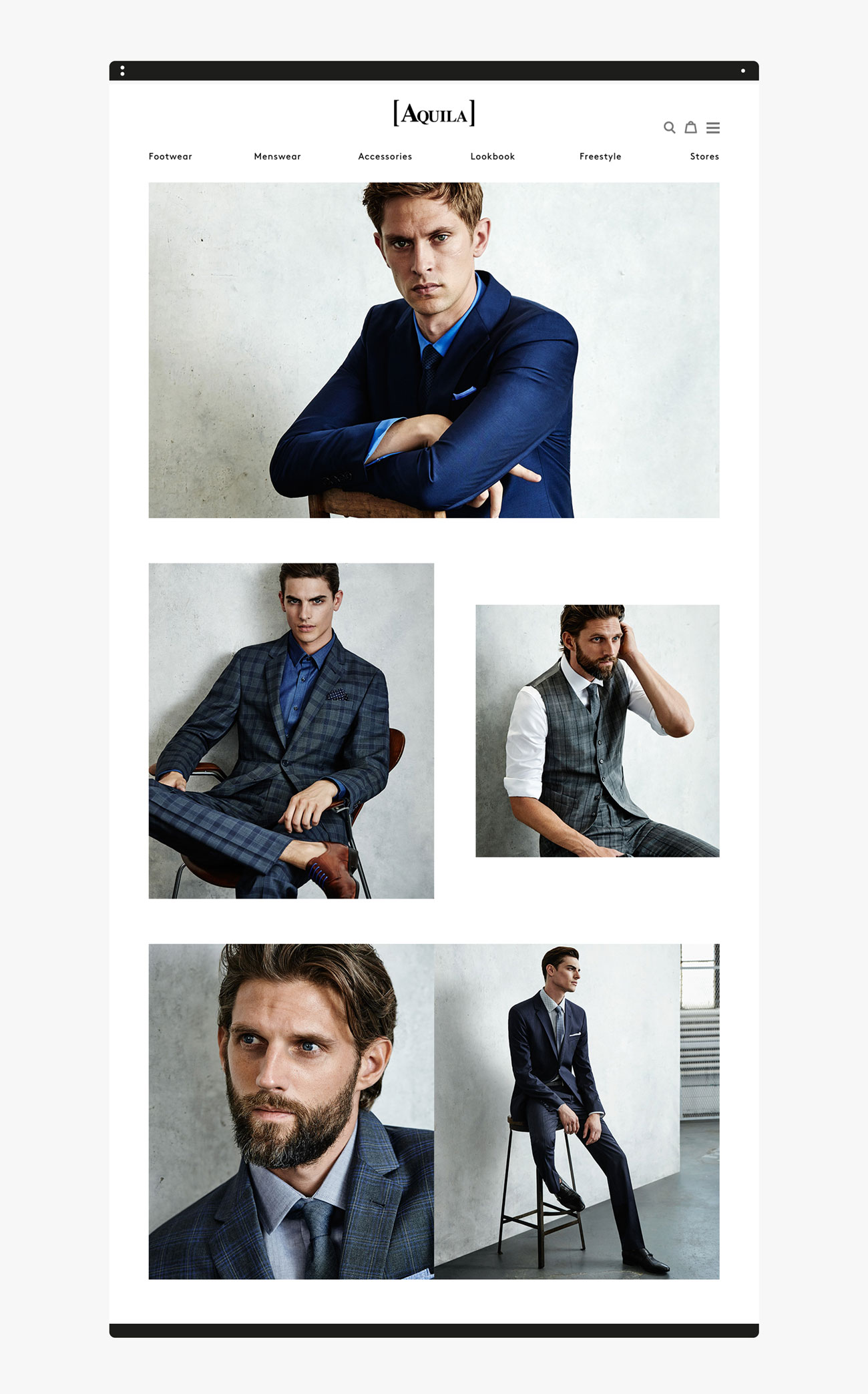View the Lookbook page
868x1394 pixels.
(492, 156)
